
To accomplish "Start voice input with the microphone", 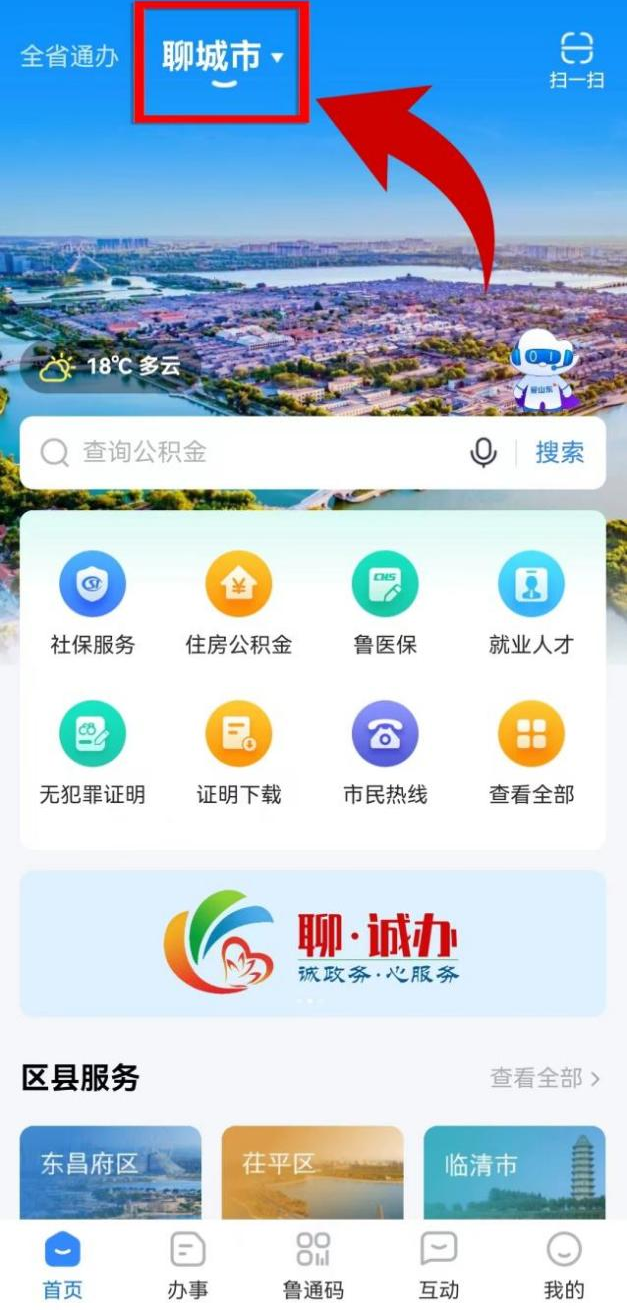I will coord(483,453).
